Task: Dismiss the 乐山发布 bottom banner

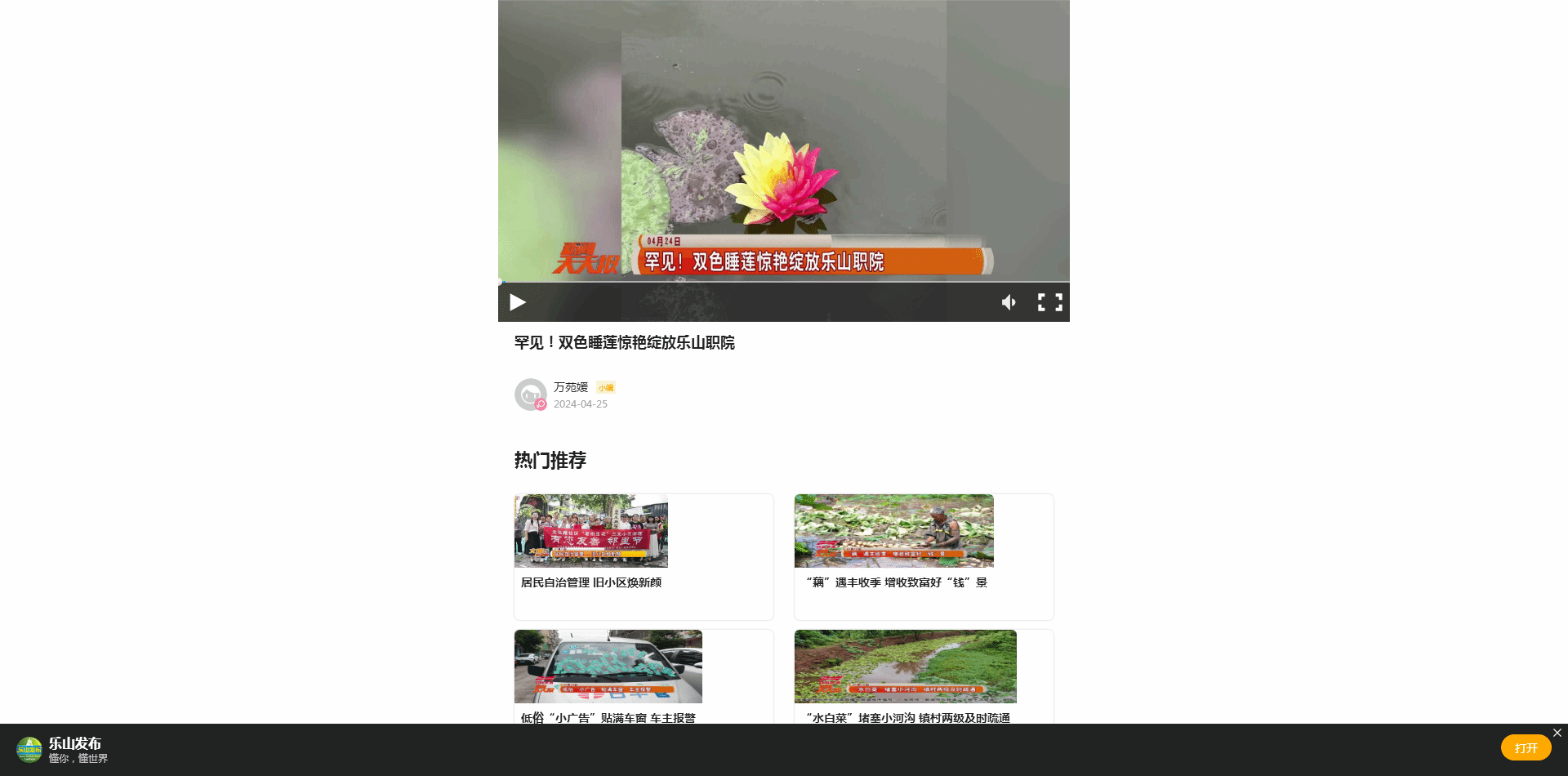Action: pyautogui.click(x=1557, y=733)
